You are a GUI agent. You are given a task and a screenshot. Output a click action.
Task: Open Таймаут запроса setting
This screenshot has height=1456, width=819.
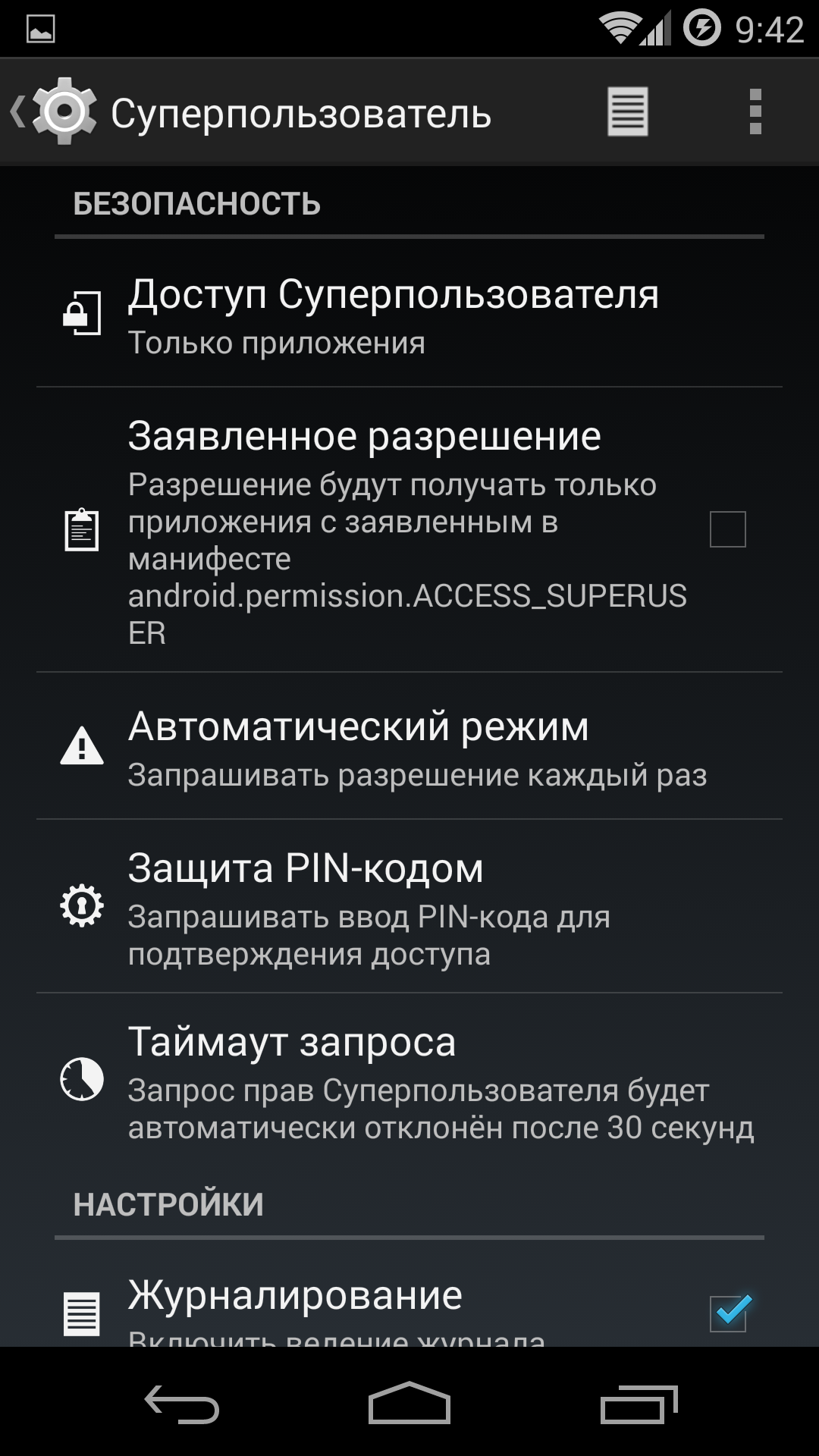pyautogui.click(x=409, y=1080)
